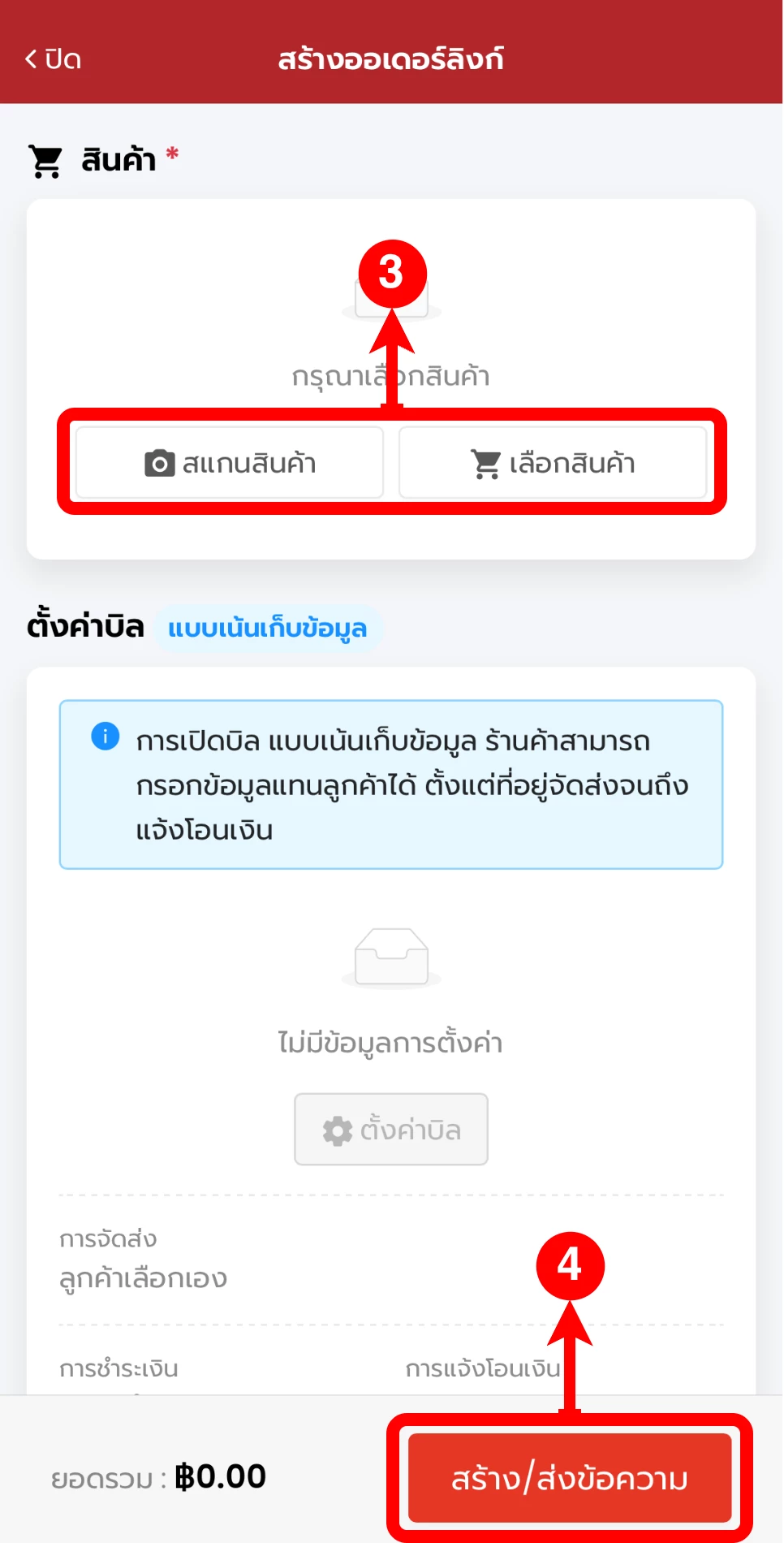Choose products with the เลือกสินค้า button
The width and height of the screenshot is (784, 1543).
point(553,463)
